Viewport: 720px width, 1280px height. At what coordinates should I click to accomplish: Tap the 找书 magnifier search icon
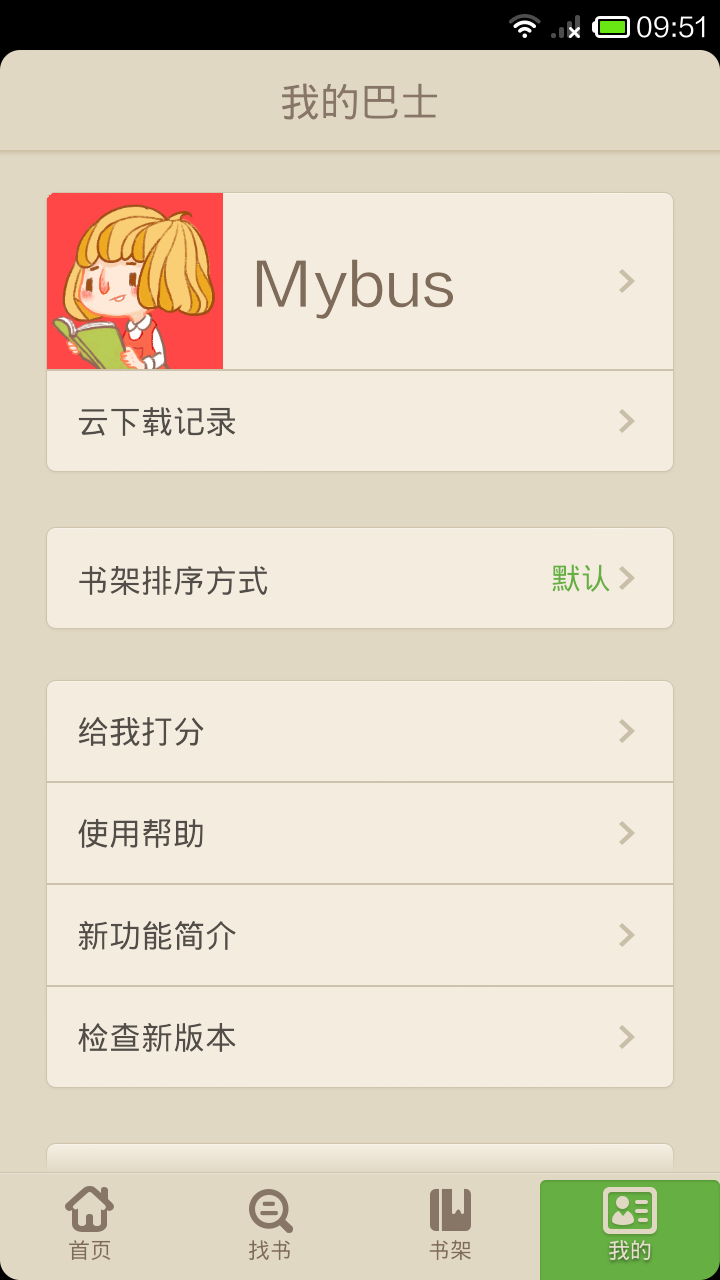tap(268, 1210)
